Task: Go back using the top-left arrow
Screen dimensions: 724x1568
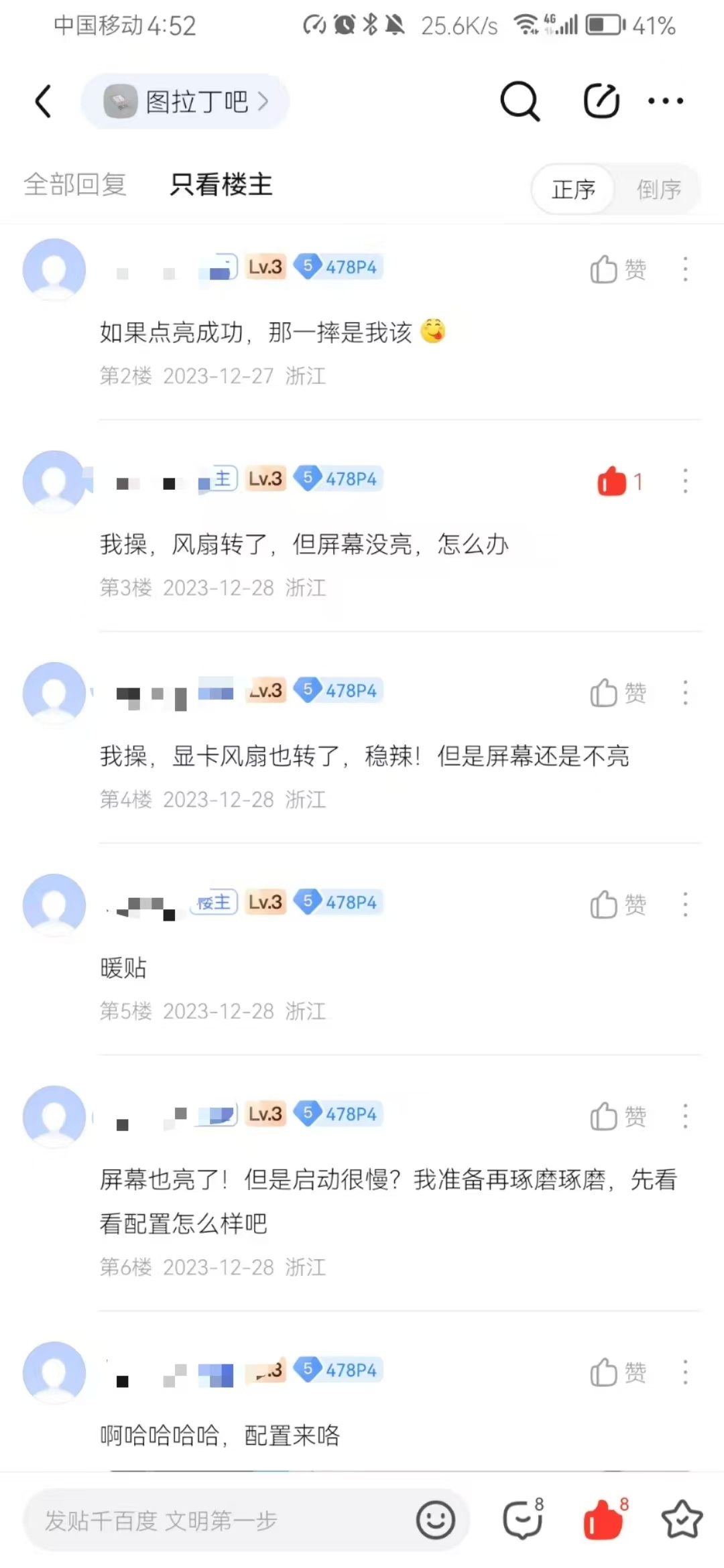Action: 44,102
